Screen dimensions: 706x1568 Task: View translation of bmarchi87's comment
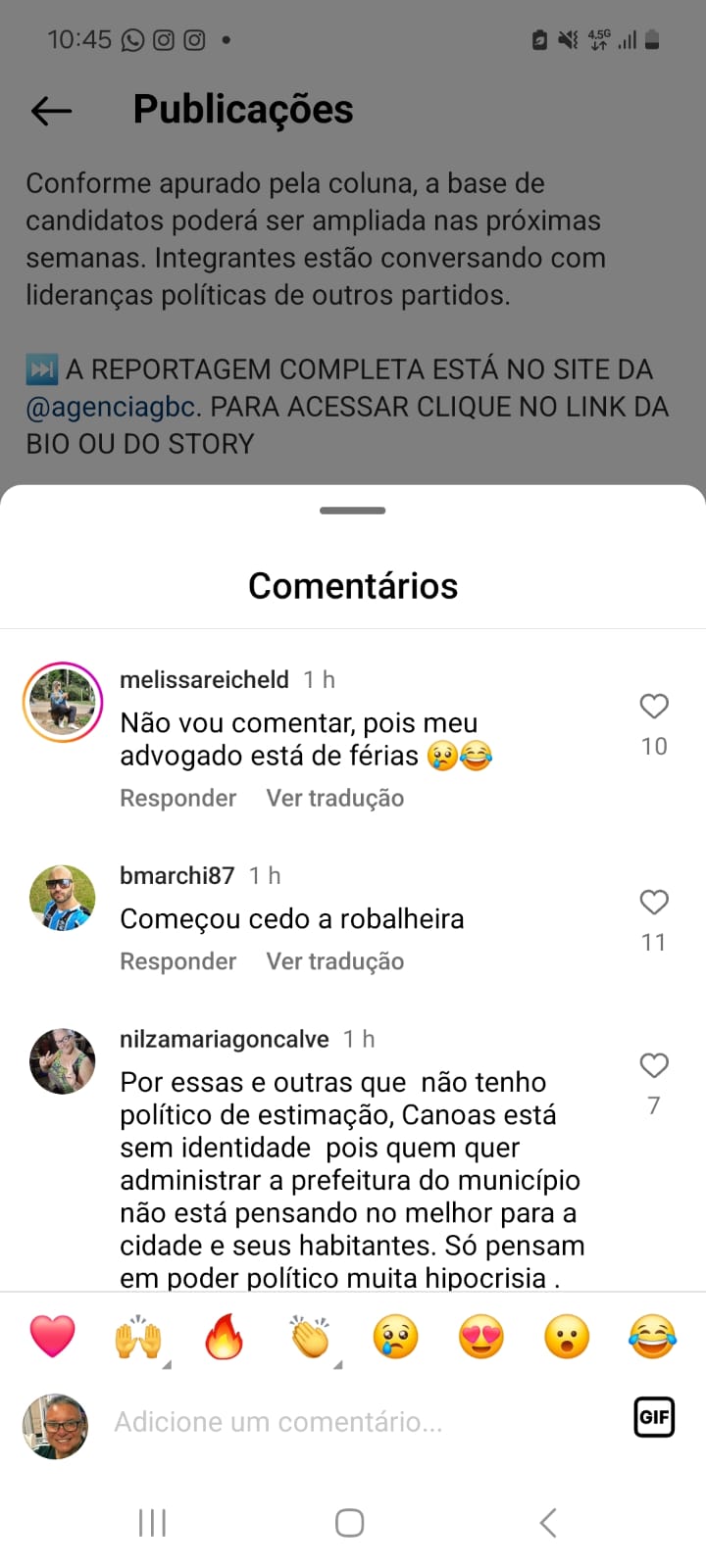pyautogui.click(x=334, y=961)
